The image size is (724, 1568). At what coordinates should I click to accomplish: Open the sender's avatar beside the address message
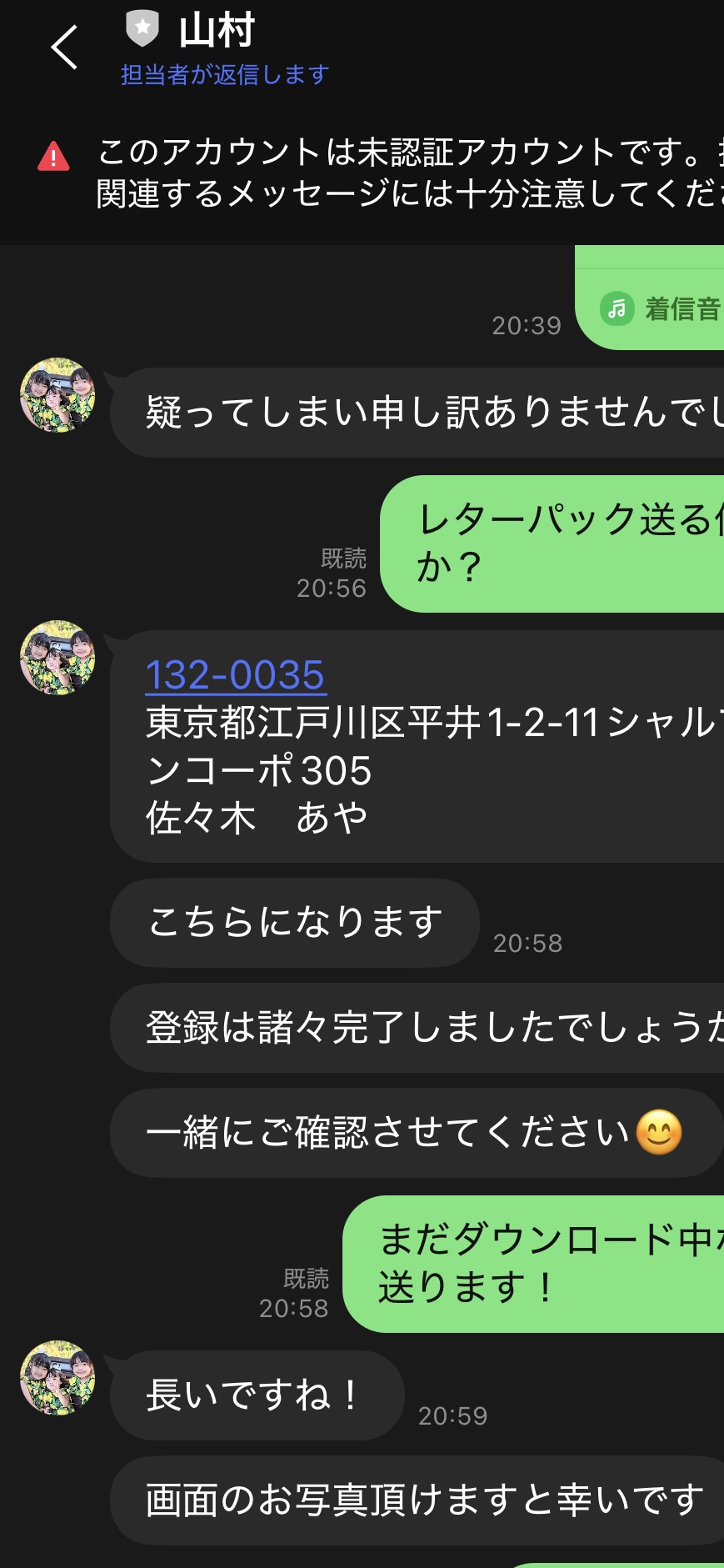point(57,657)
